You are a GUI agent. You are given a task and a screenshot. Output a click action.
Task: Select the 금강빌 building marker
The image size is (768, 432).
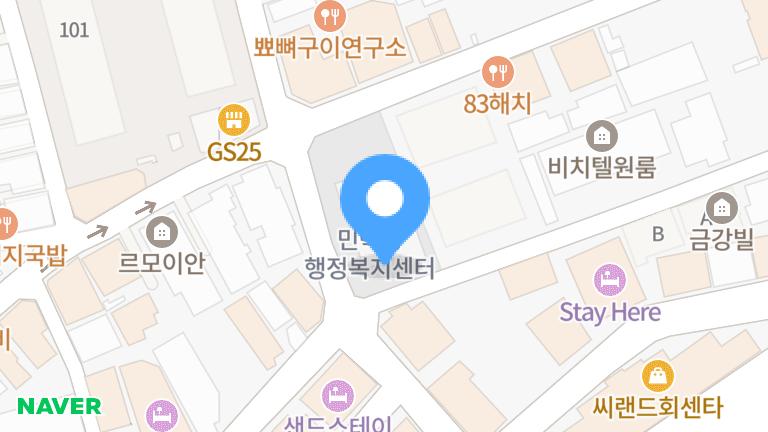pos(722,209)
